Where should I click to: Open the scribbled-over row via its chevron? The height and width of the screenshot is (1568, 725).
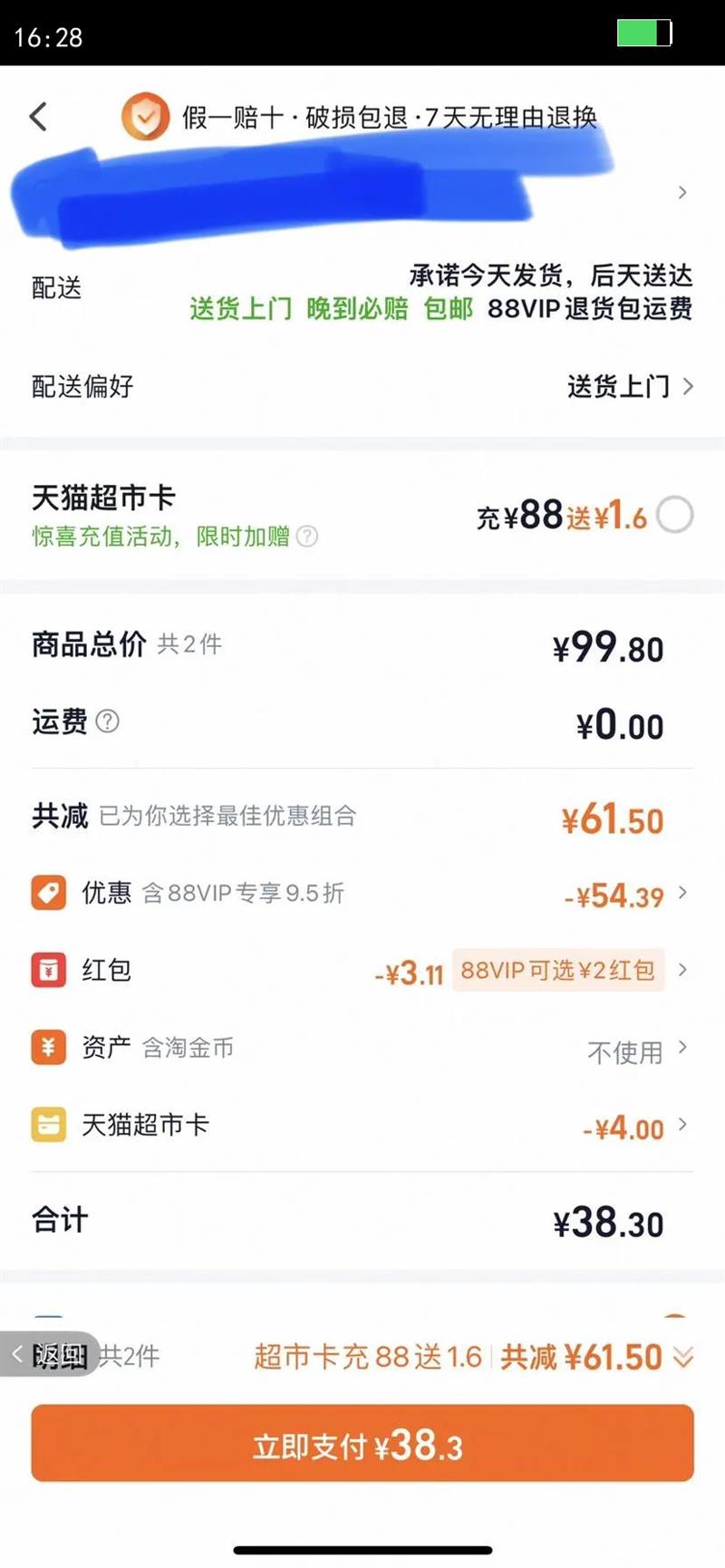tap(682, 192)
